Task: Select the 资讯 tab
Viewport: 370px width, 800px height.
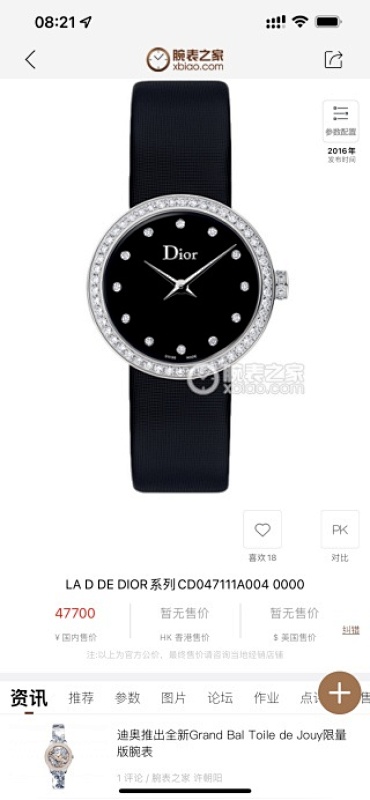Action: click(29, 698)
